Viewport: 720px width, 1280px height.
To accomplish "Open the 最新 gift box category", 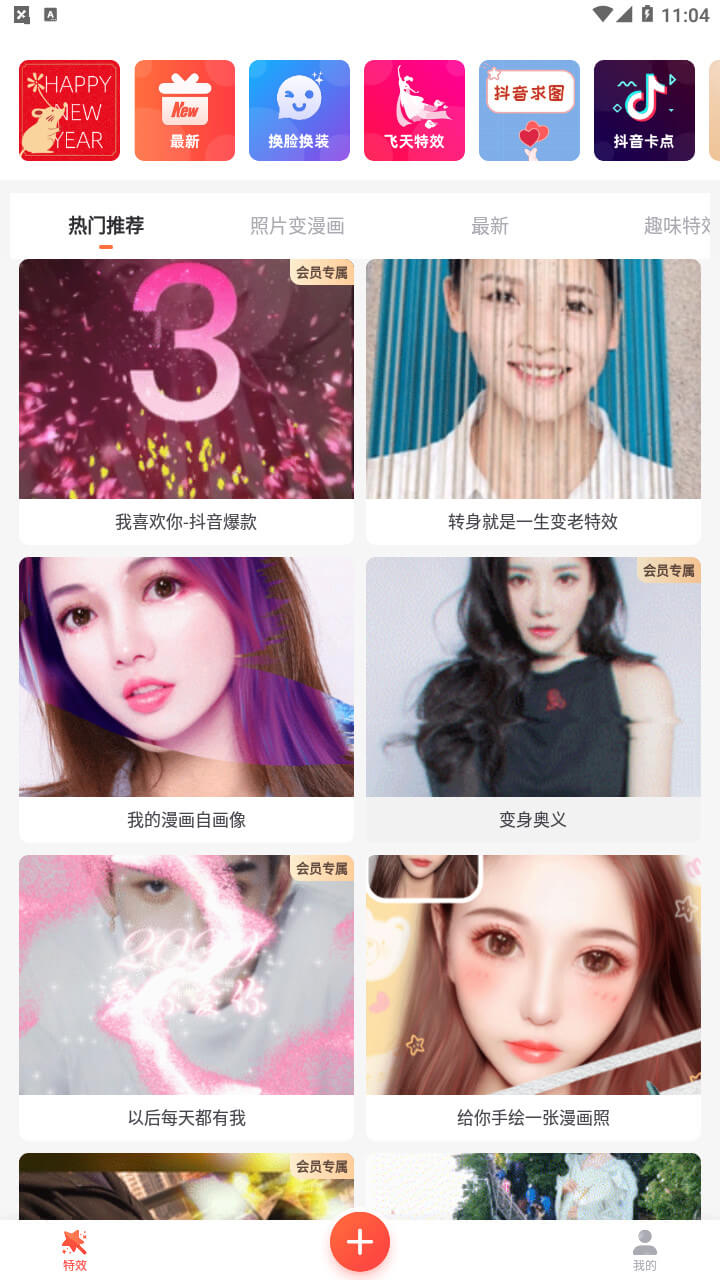I will click(185, 110).
